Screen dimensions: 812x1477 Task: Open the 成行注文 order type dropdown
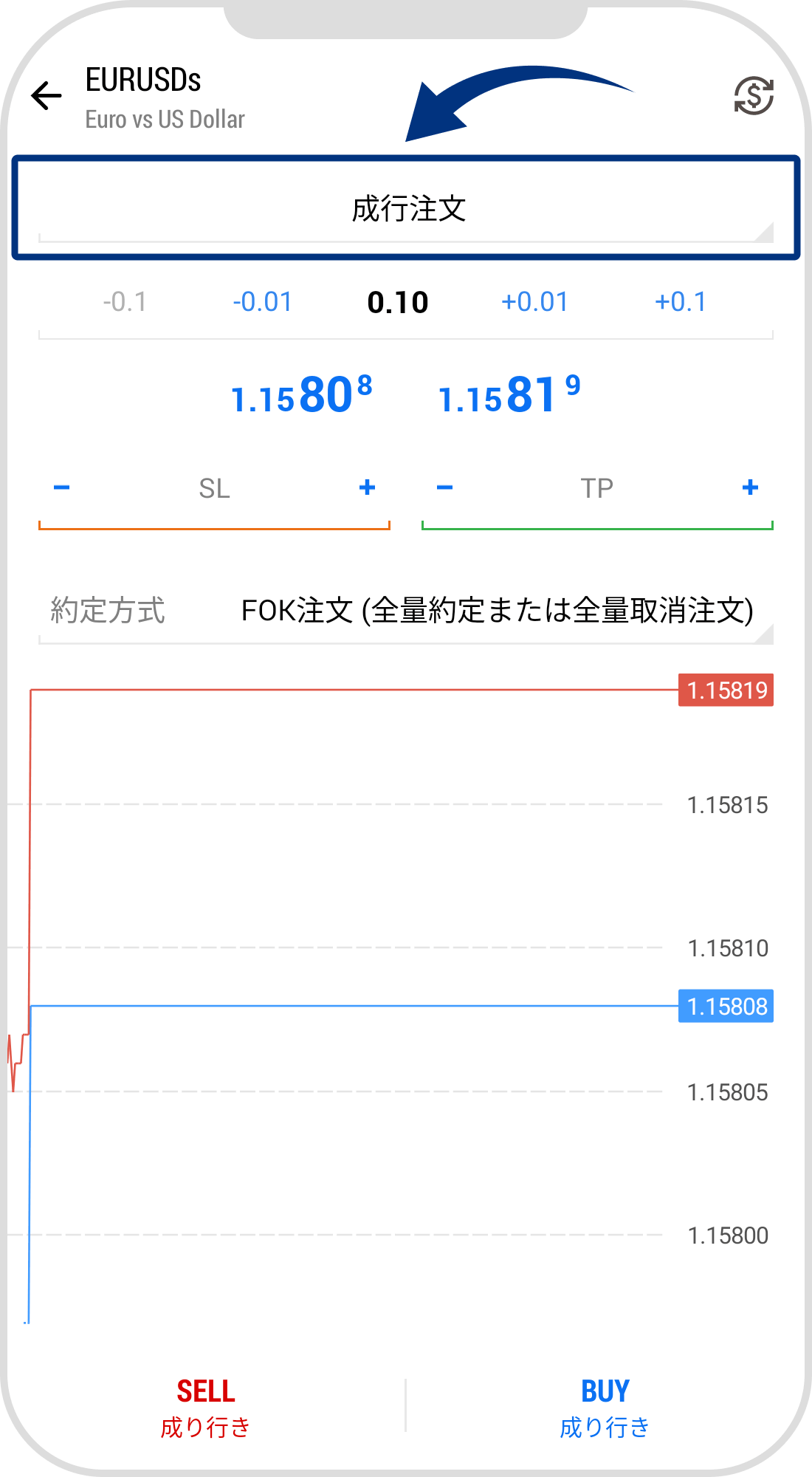[x=406, y=207]
